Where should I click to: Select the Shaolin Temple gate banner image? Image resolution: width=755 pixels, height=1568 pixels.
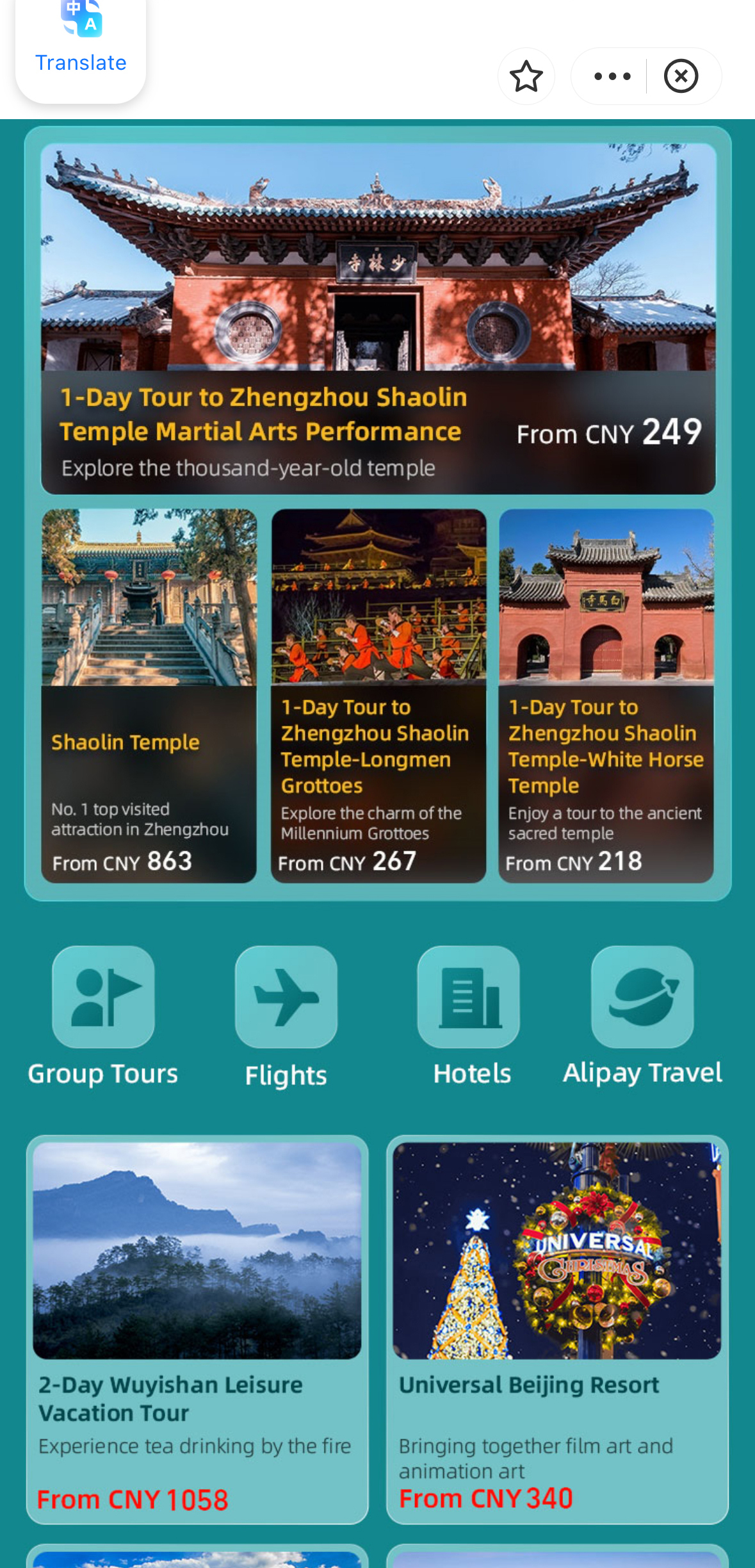click(x=378, y=256)
